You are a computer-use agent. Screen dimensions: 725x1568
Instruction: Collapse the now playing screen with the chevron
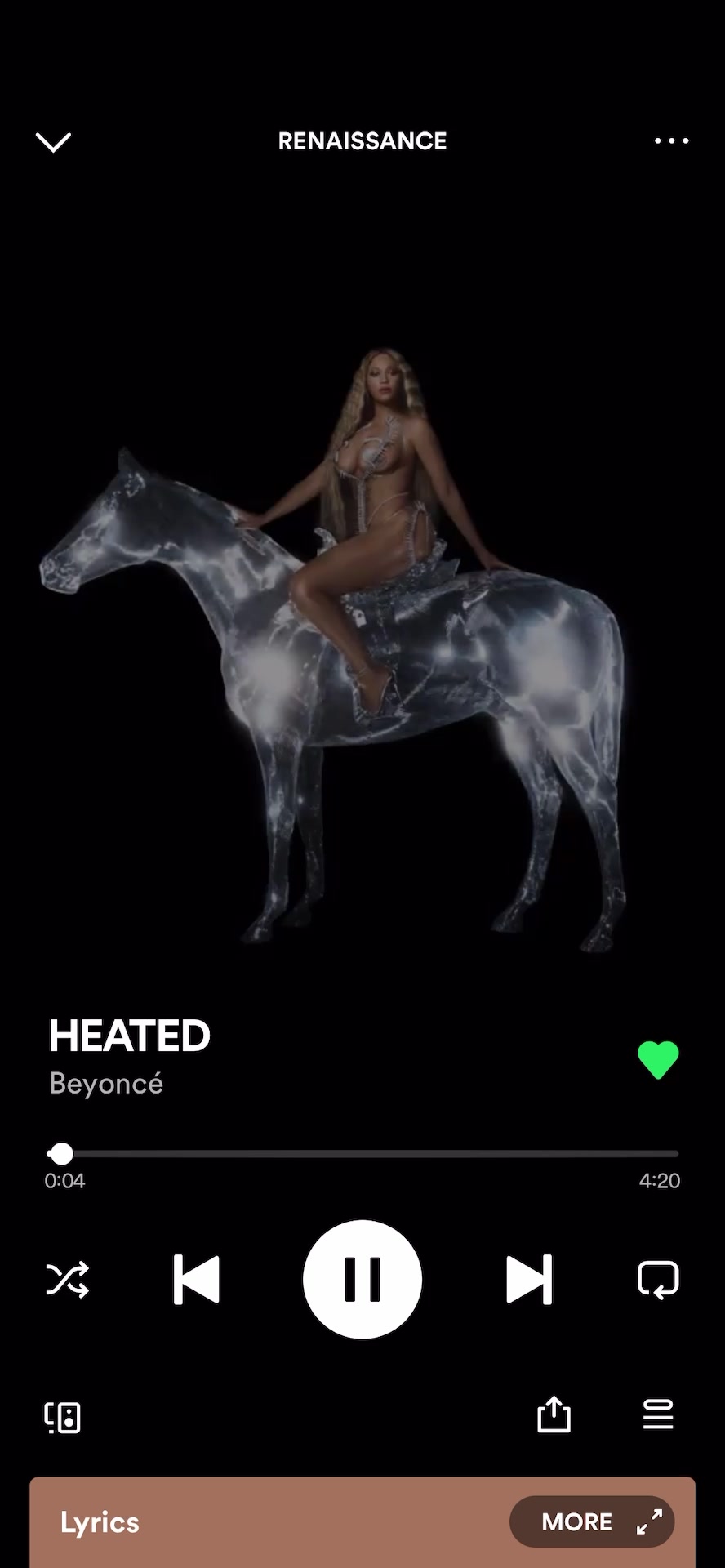(x=54, y=142)
